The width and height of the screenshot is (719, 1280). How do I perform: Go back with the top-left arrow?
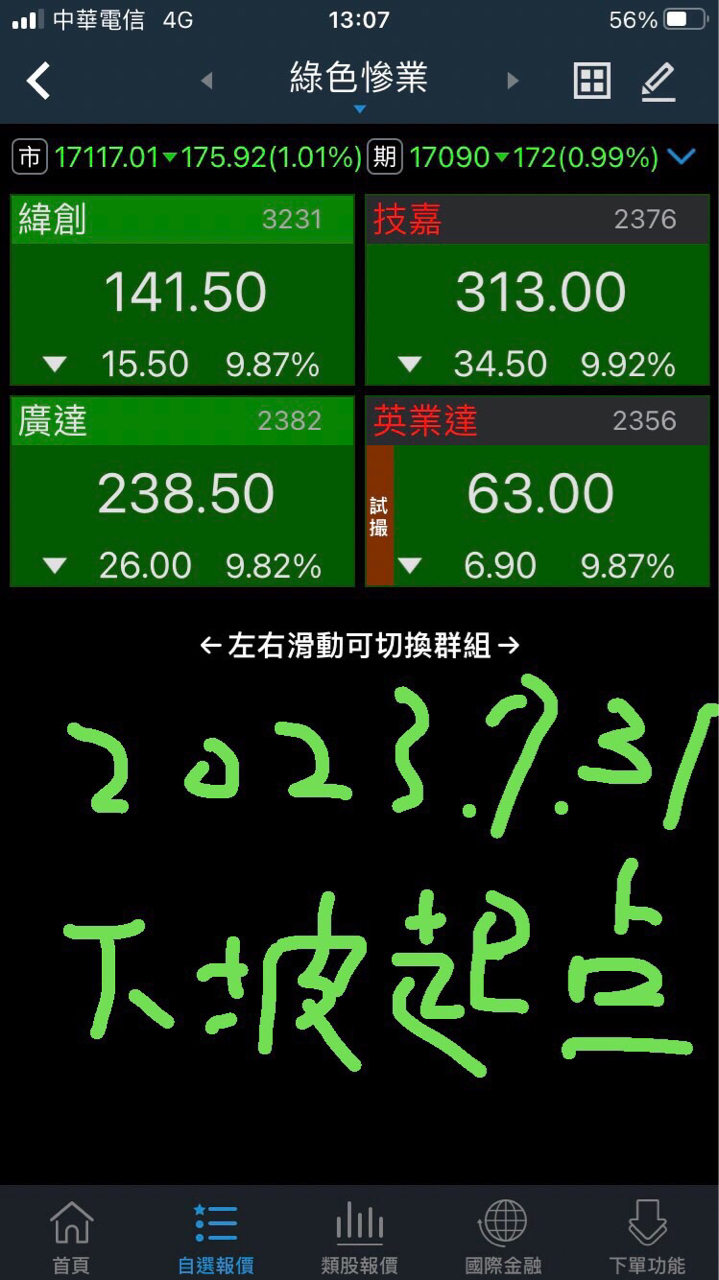point(38,80)
